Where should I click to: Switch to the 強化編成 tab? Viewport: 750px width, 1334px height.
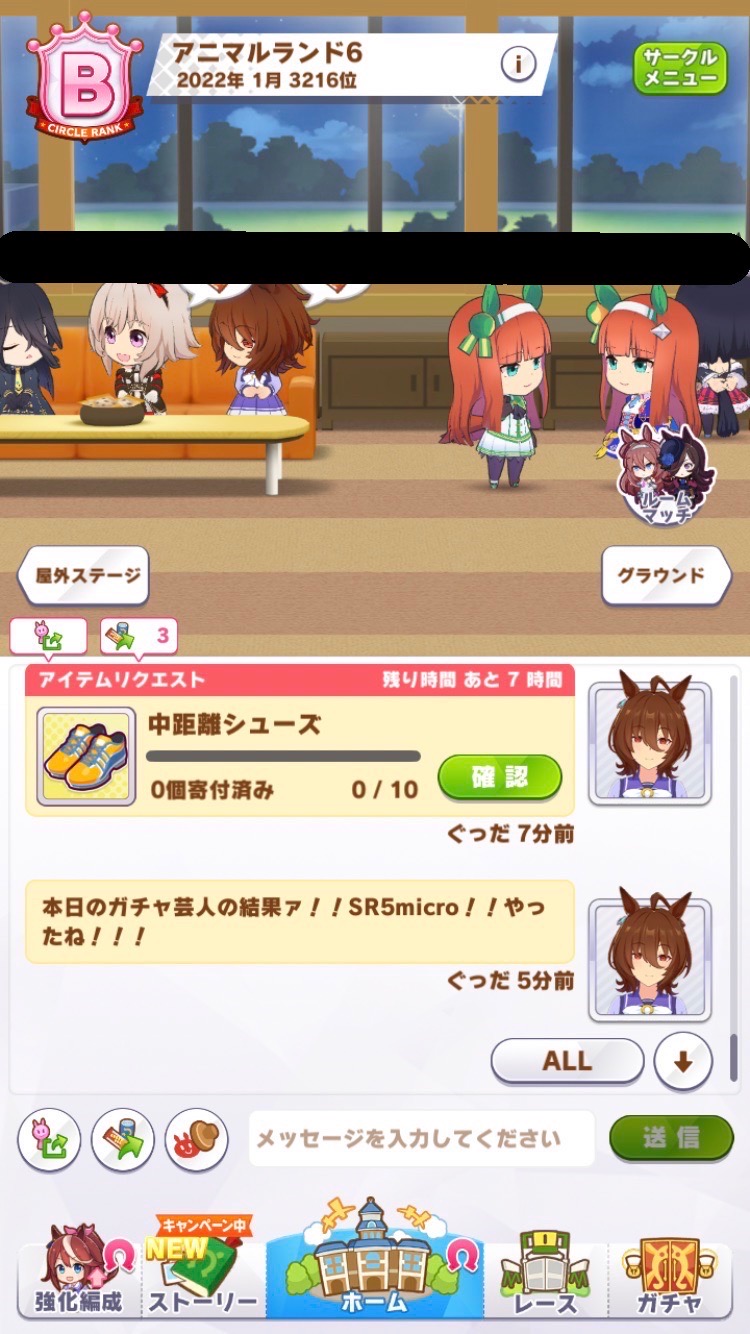tap(78, 1278)
